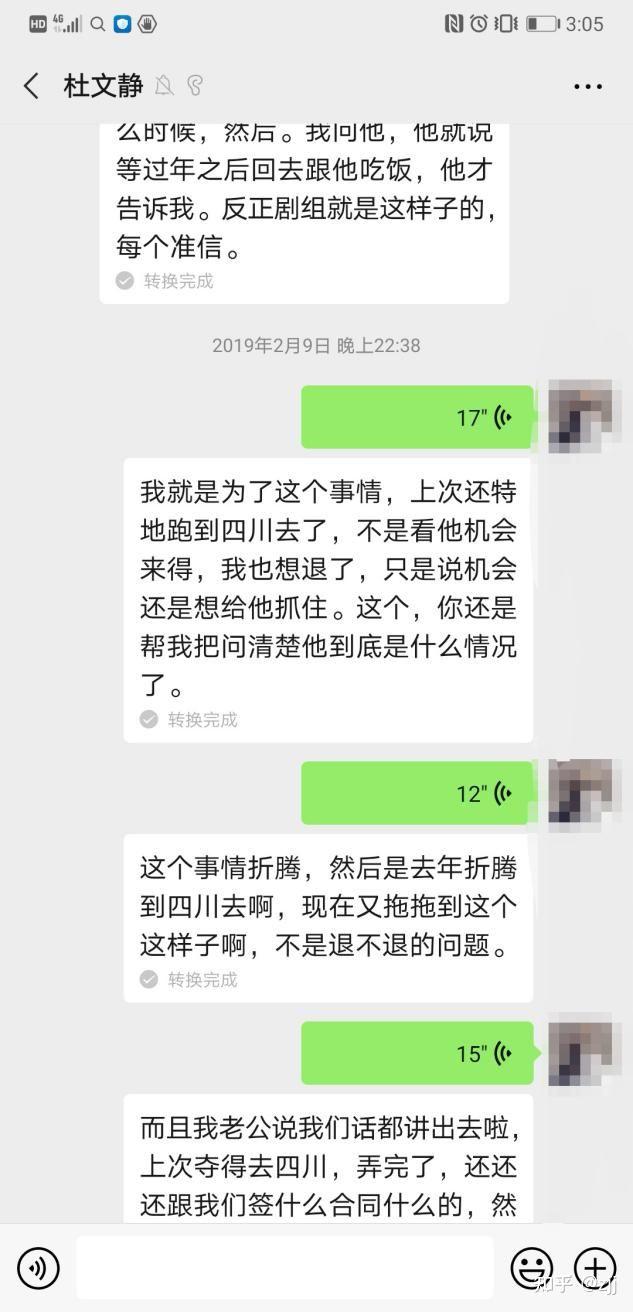Viewport: 633px width, 1312px height.
Task: Play the 12-second voice message
Action: point(416,793)
